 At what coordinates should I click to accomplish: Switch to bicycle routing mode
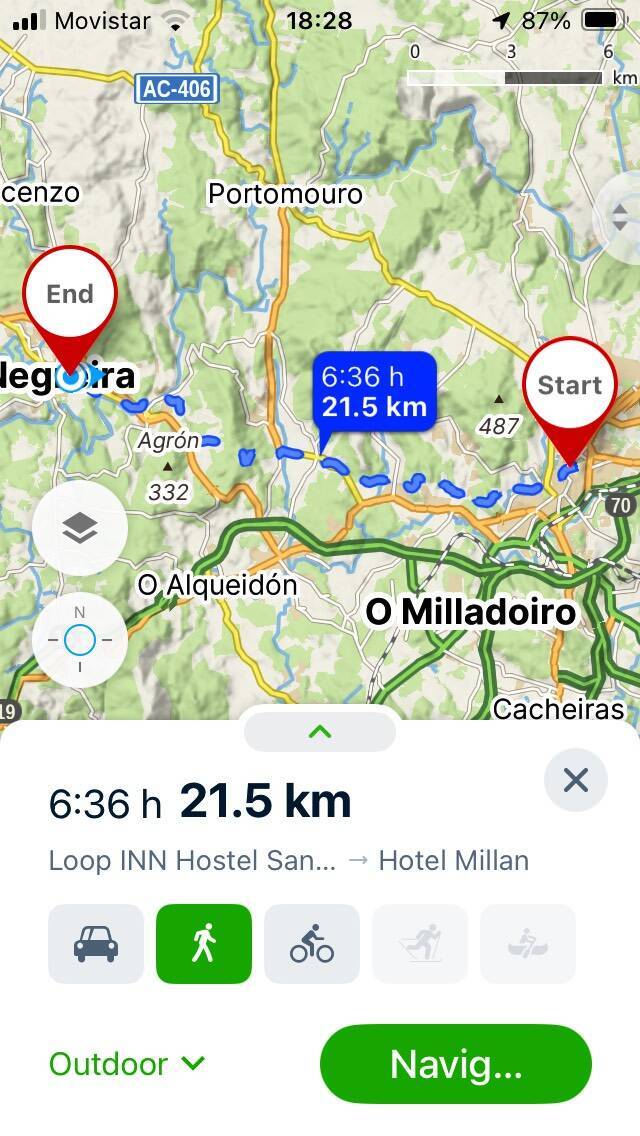[x=312, y=943]
